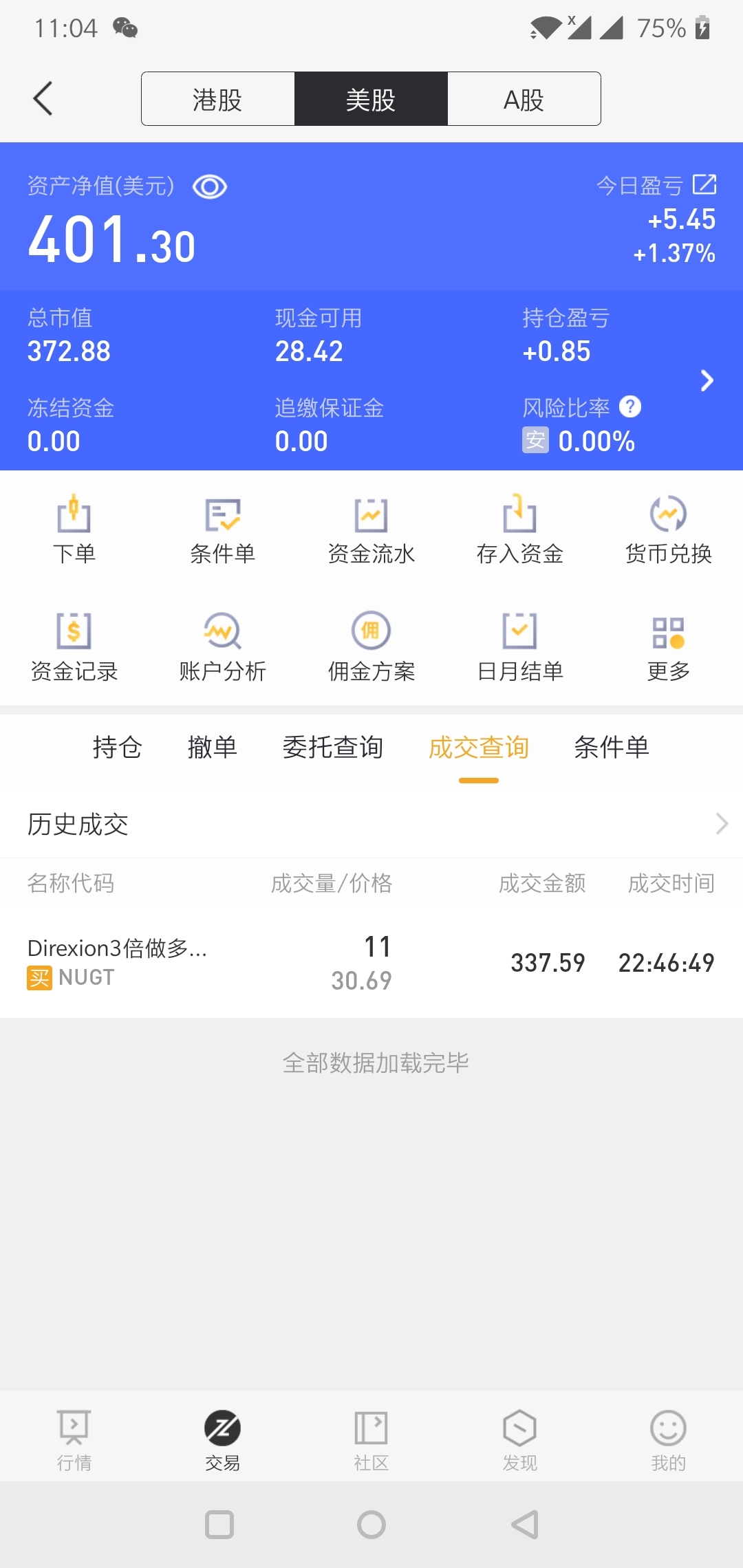Switch to the A股 market tab

tap(524, 99)
